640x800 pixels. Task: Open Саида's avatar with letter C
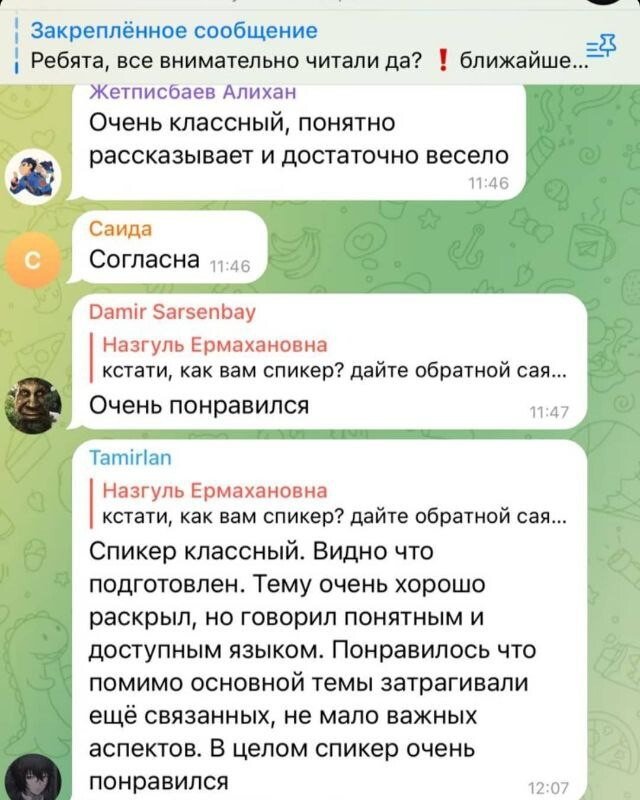point(40,262)
